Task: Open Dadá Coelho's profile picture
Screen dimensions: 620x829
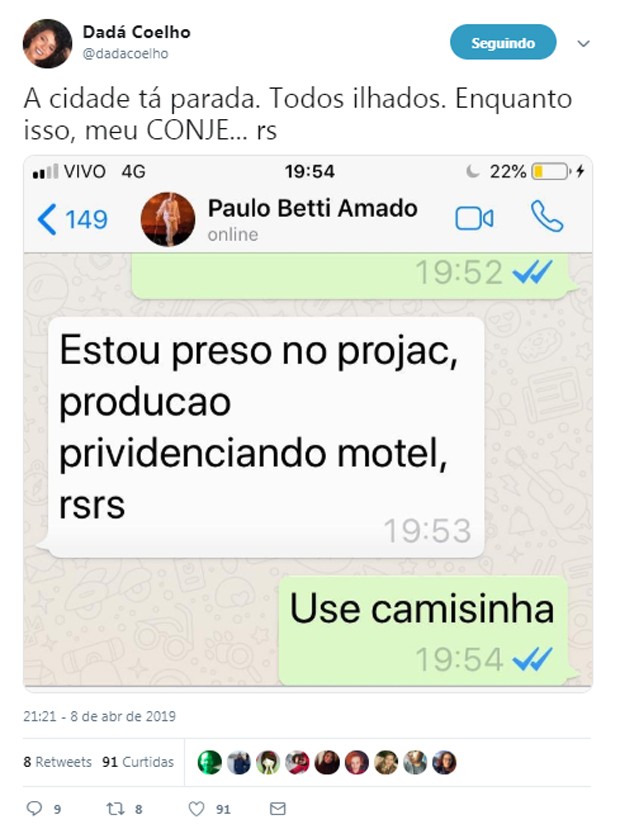Action: [x=47, y=43]
